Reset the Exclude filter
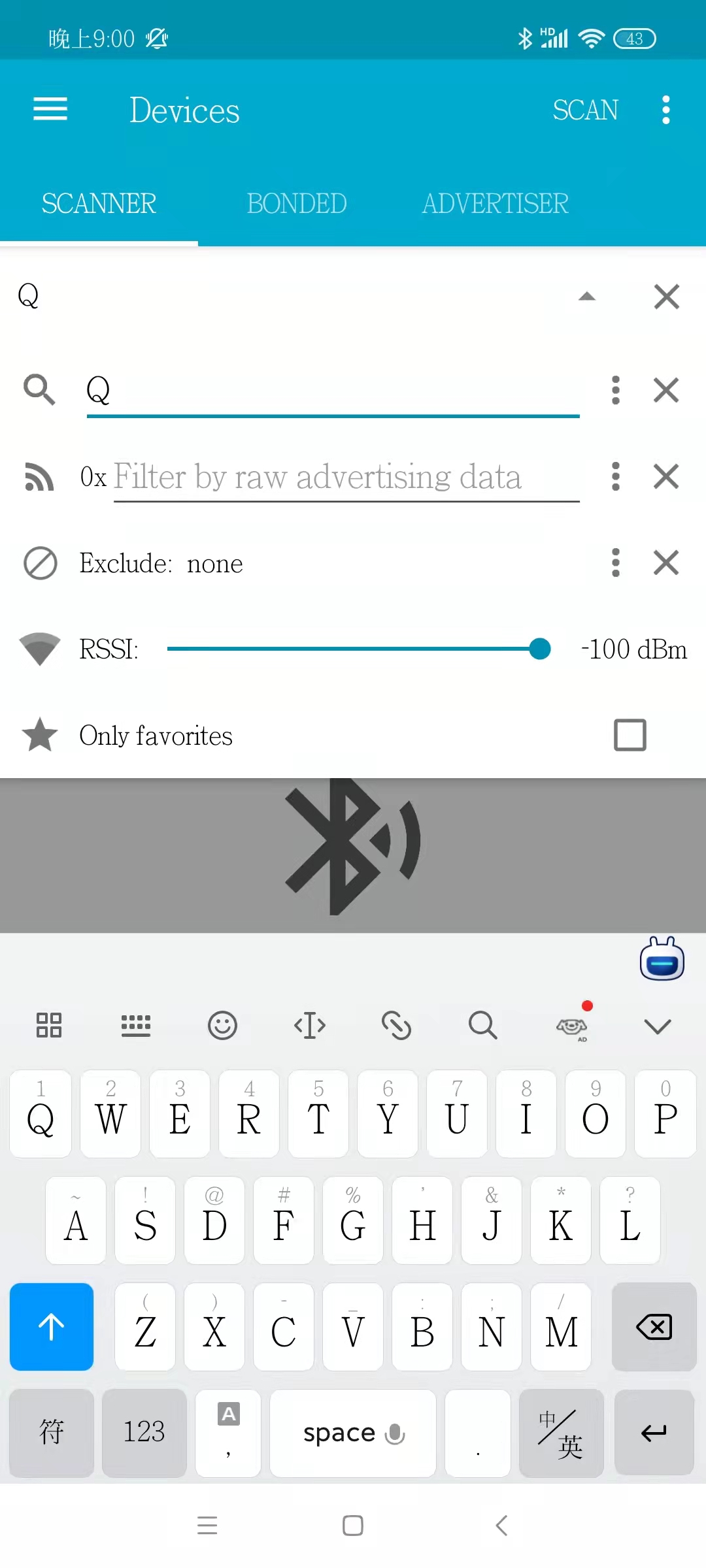 [666, 563]
